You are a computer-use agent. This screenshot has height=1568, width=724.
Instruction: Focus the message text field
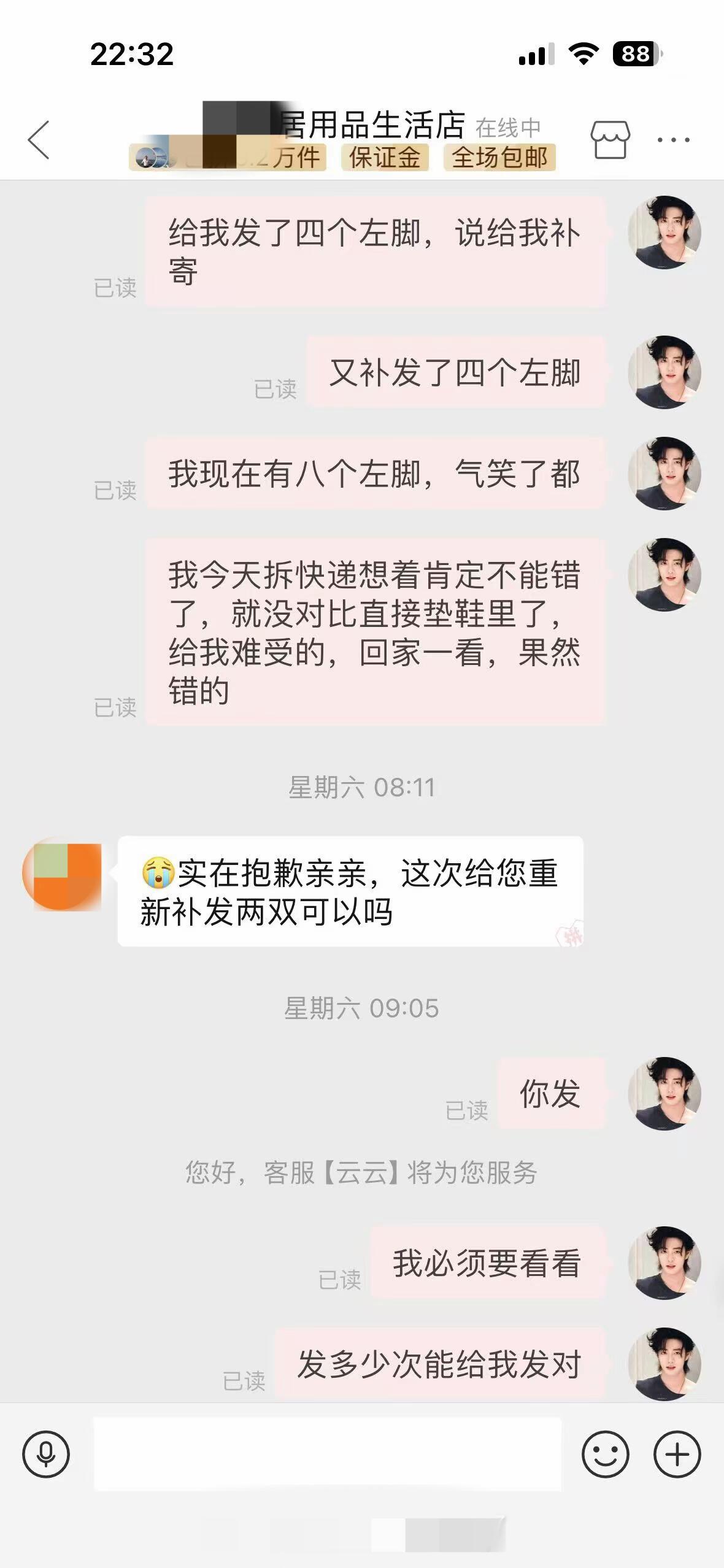click(x=327, y=1455)
